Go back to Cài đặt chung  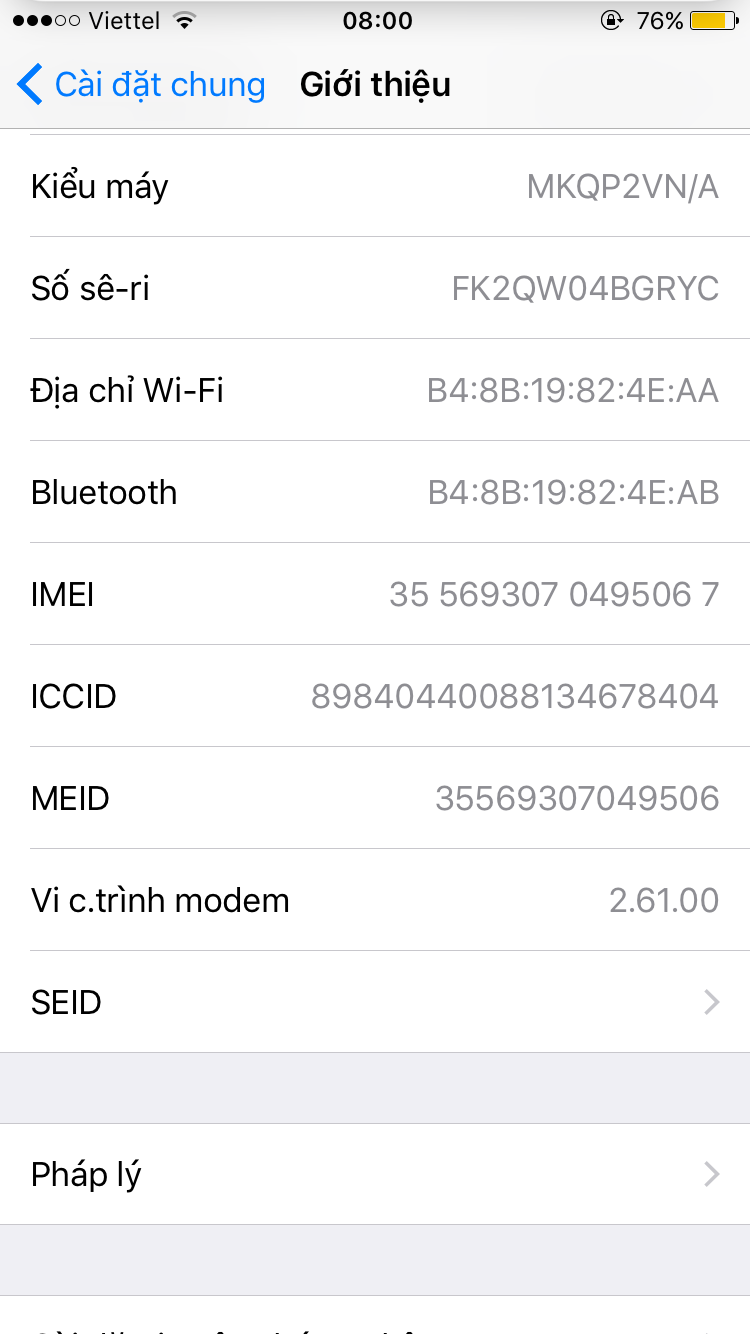click(141, 85)
